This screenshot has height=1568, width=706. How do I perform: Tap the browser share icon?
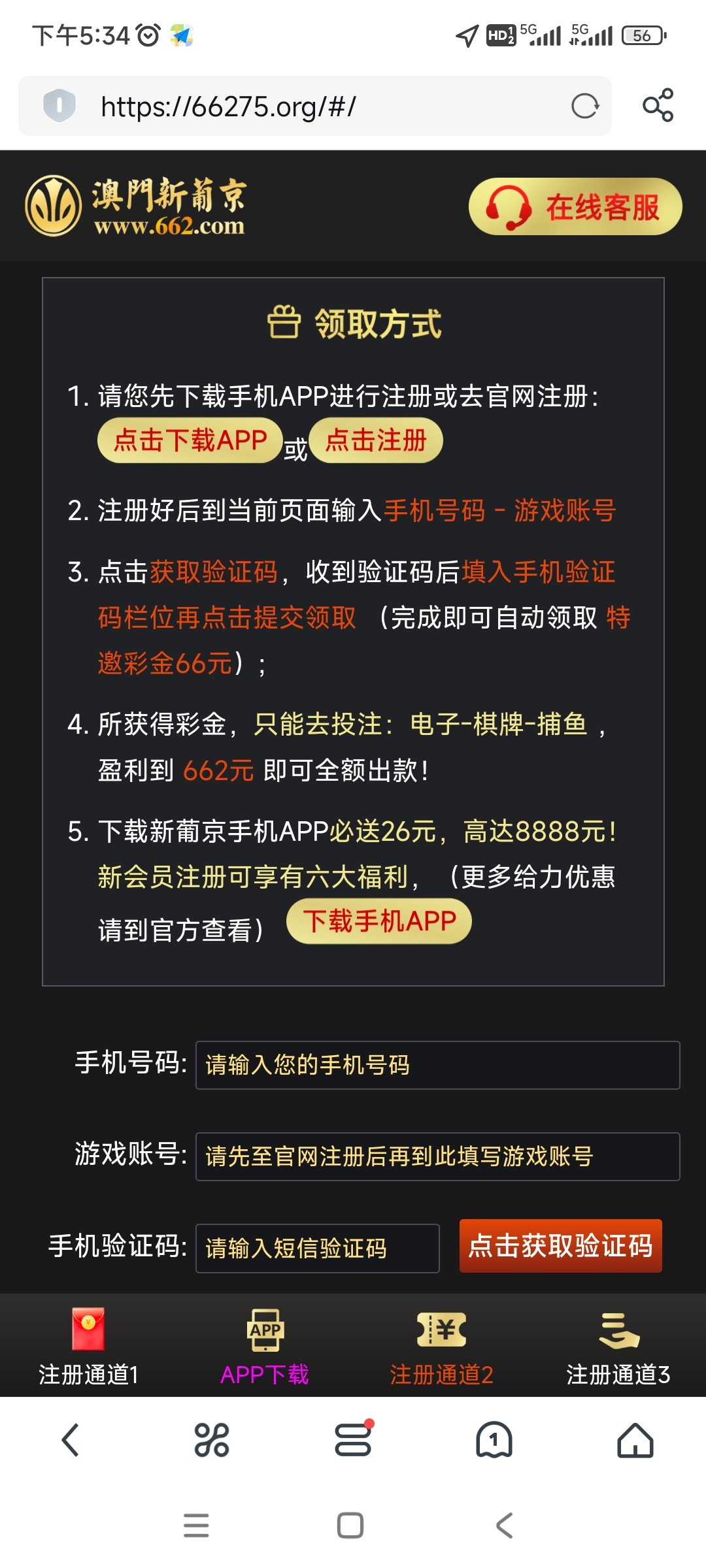click(658, 105)
